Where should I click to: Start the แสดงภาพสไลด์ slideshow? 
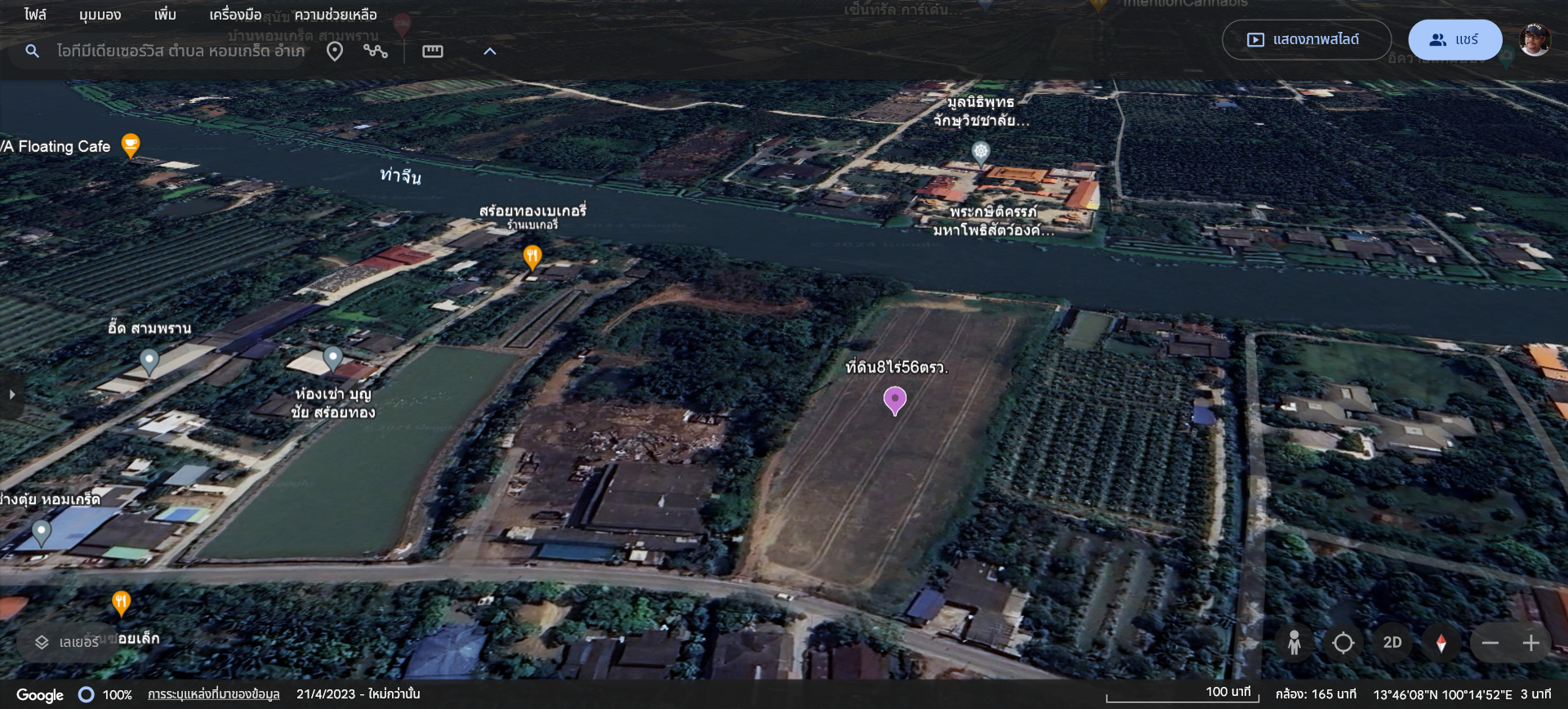(1305, 40)
